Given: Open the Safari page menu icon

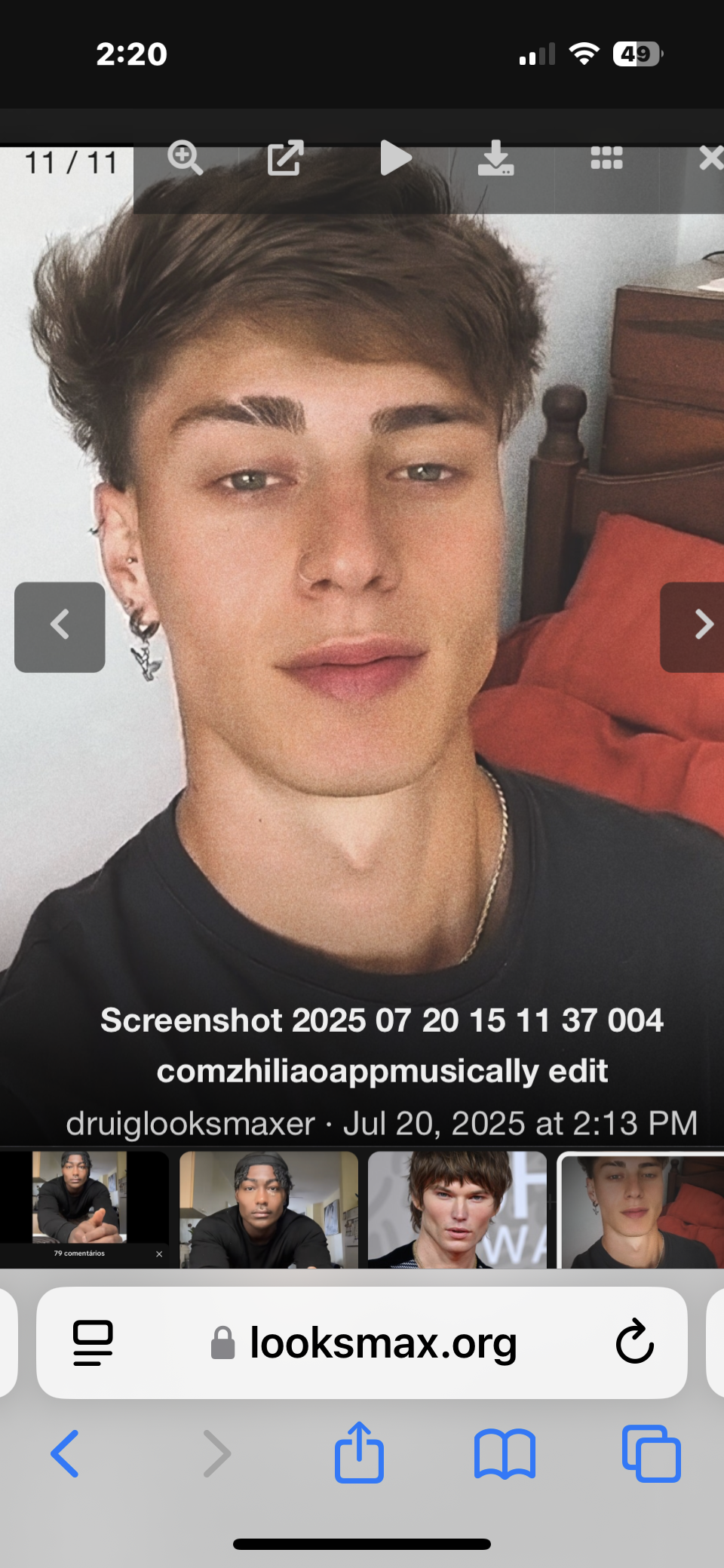Looking at the screenshot, I should (93, 1342).
